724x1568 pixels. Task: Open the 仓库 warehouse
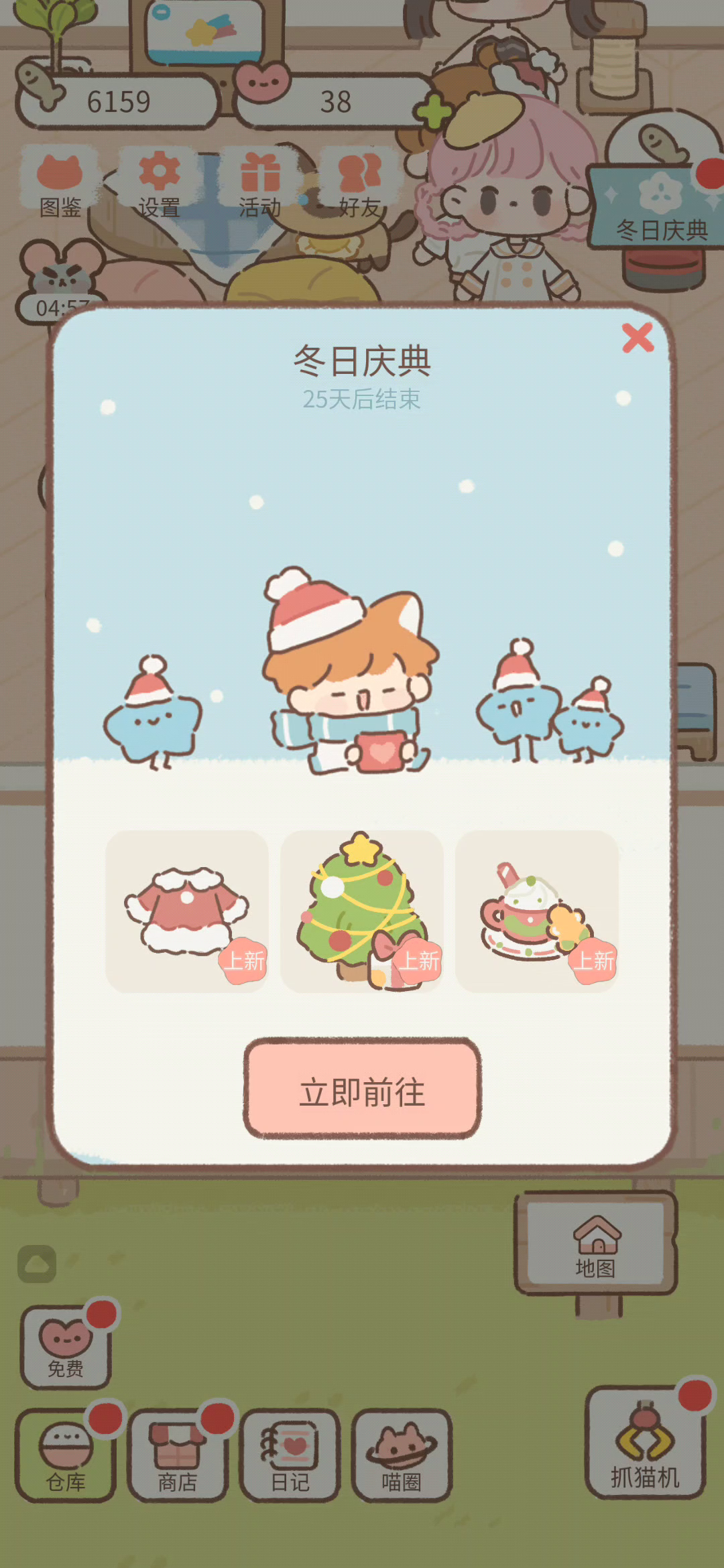tap(66, 1454)
